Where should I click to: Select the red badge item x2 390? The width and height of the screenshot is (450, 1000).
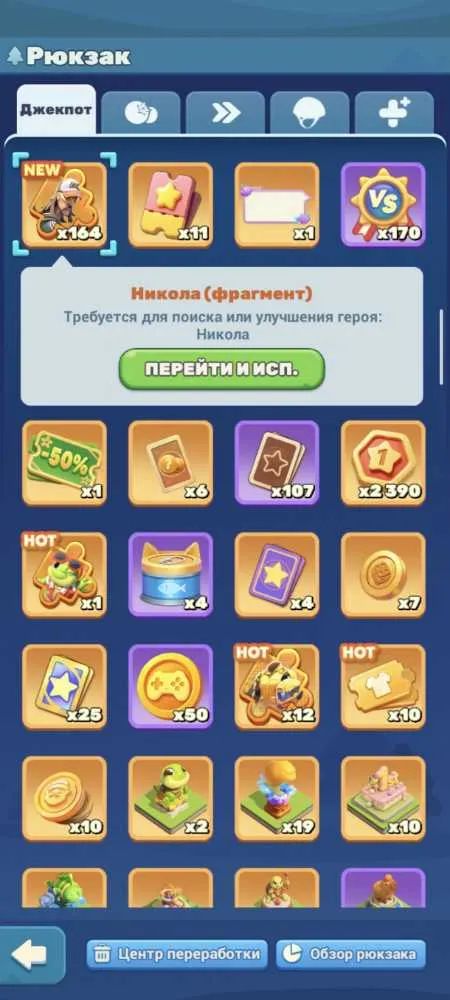(383, 463)
